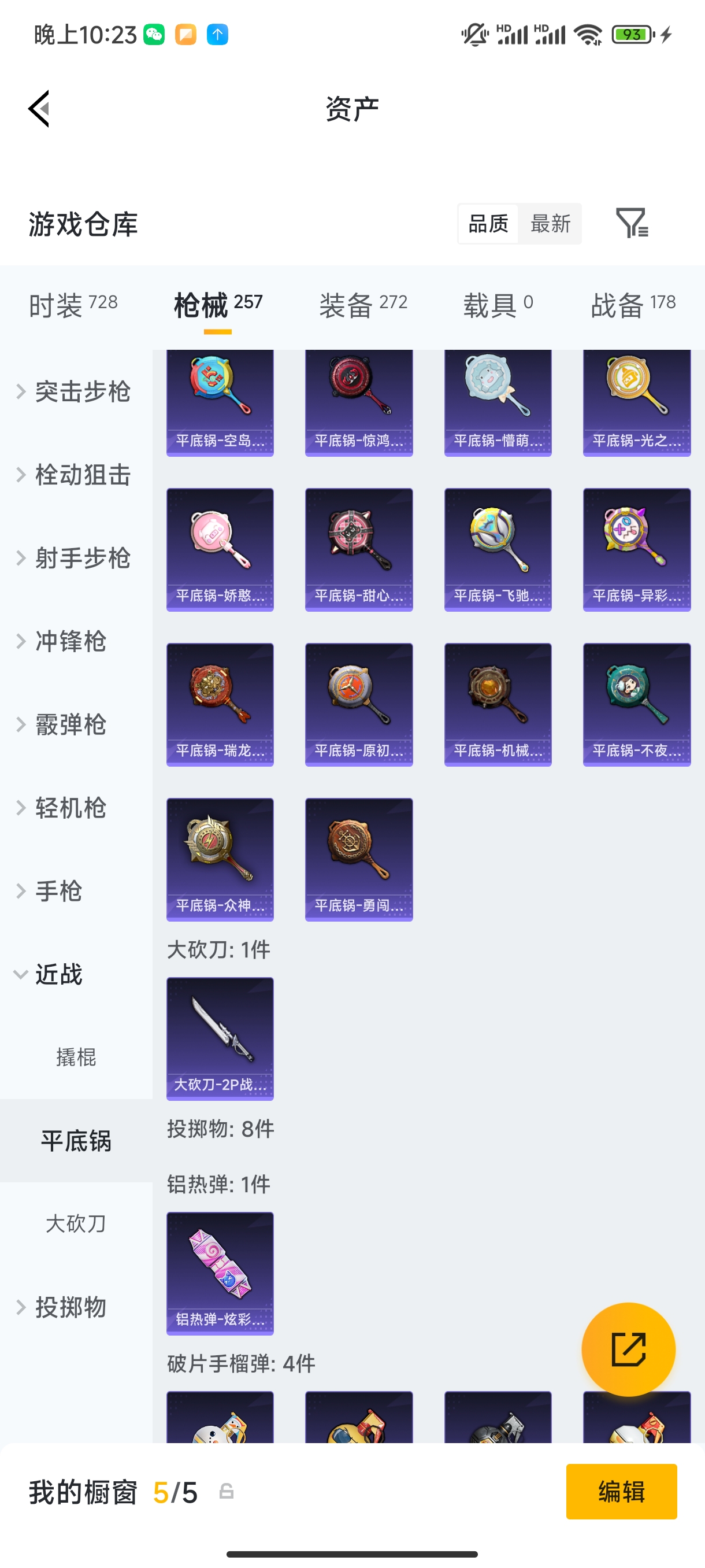The height and width of the screenshot is (1568, 705).
Task: Click the 编辑 button at the bottom
Action: coord(622,1492)
